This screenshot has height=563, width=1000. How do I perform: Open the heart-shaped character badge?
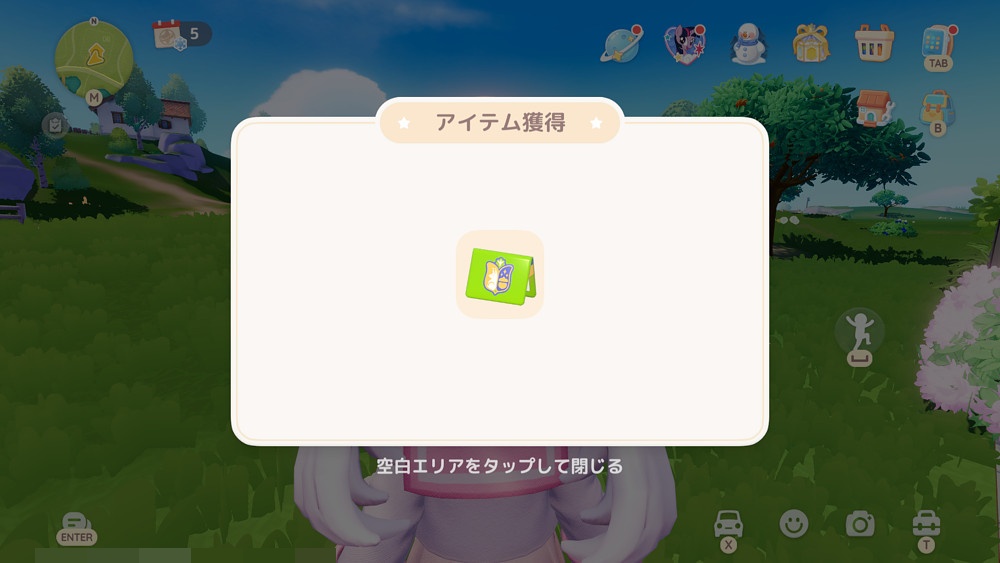[683, 44]
